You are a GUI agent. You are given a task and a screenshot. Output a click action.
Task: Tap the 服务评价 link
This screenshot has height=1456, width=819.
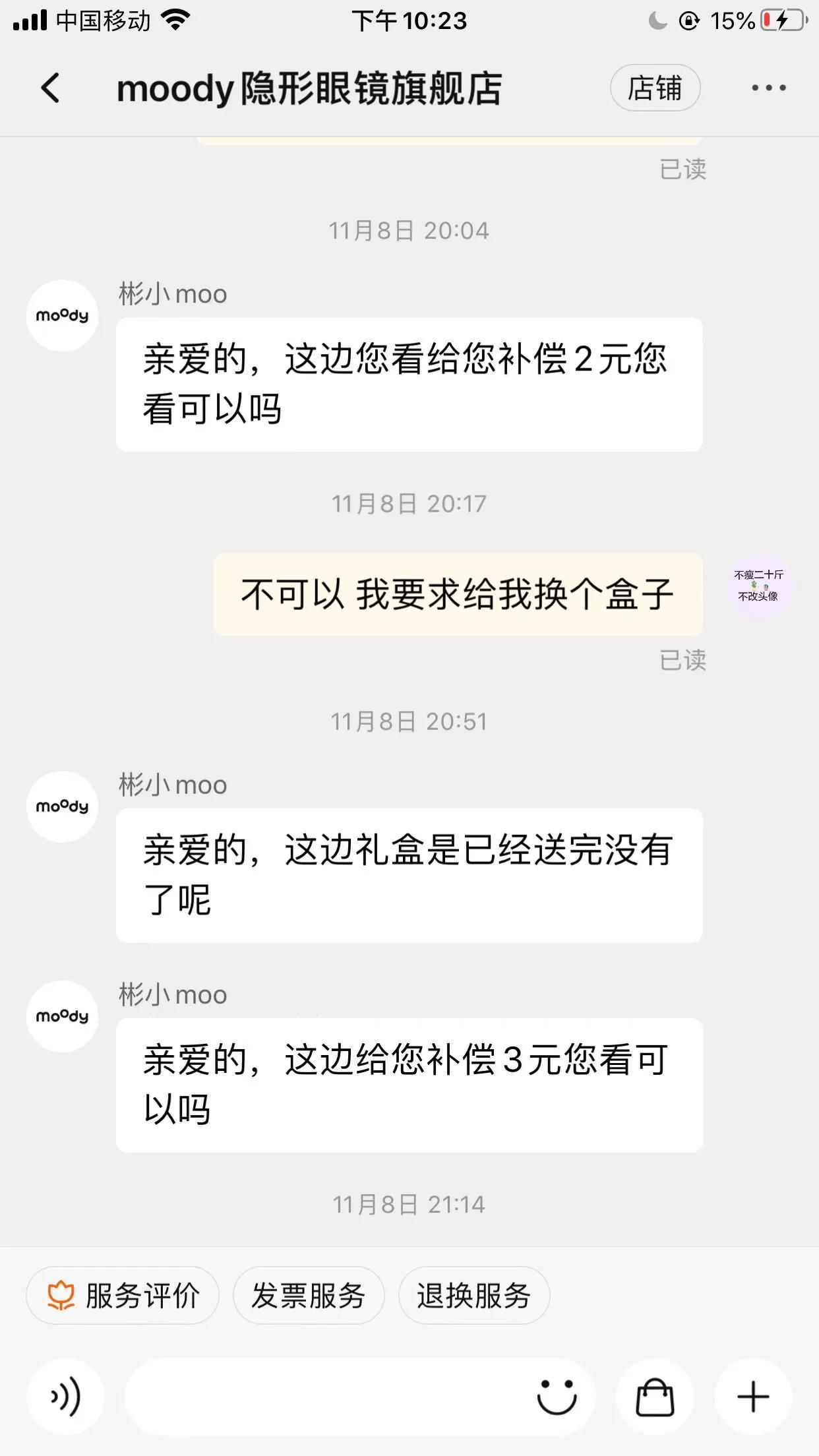123,1294
